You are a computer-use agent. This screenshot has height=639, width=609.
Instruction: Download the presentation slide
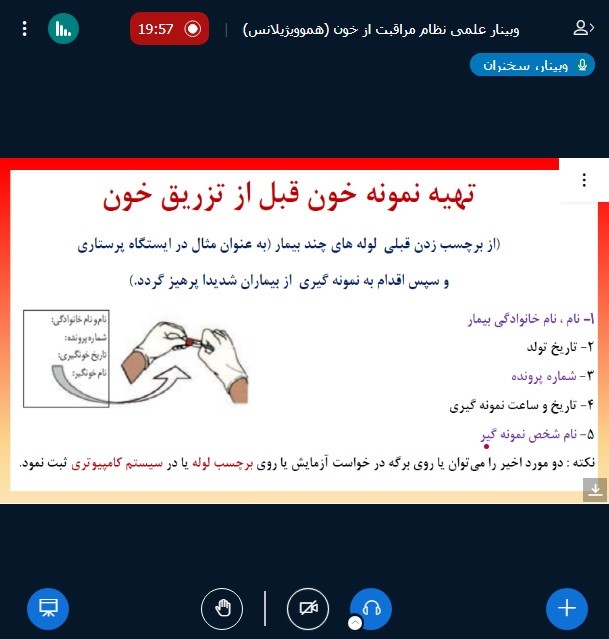595,489
